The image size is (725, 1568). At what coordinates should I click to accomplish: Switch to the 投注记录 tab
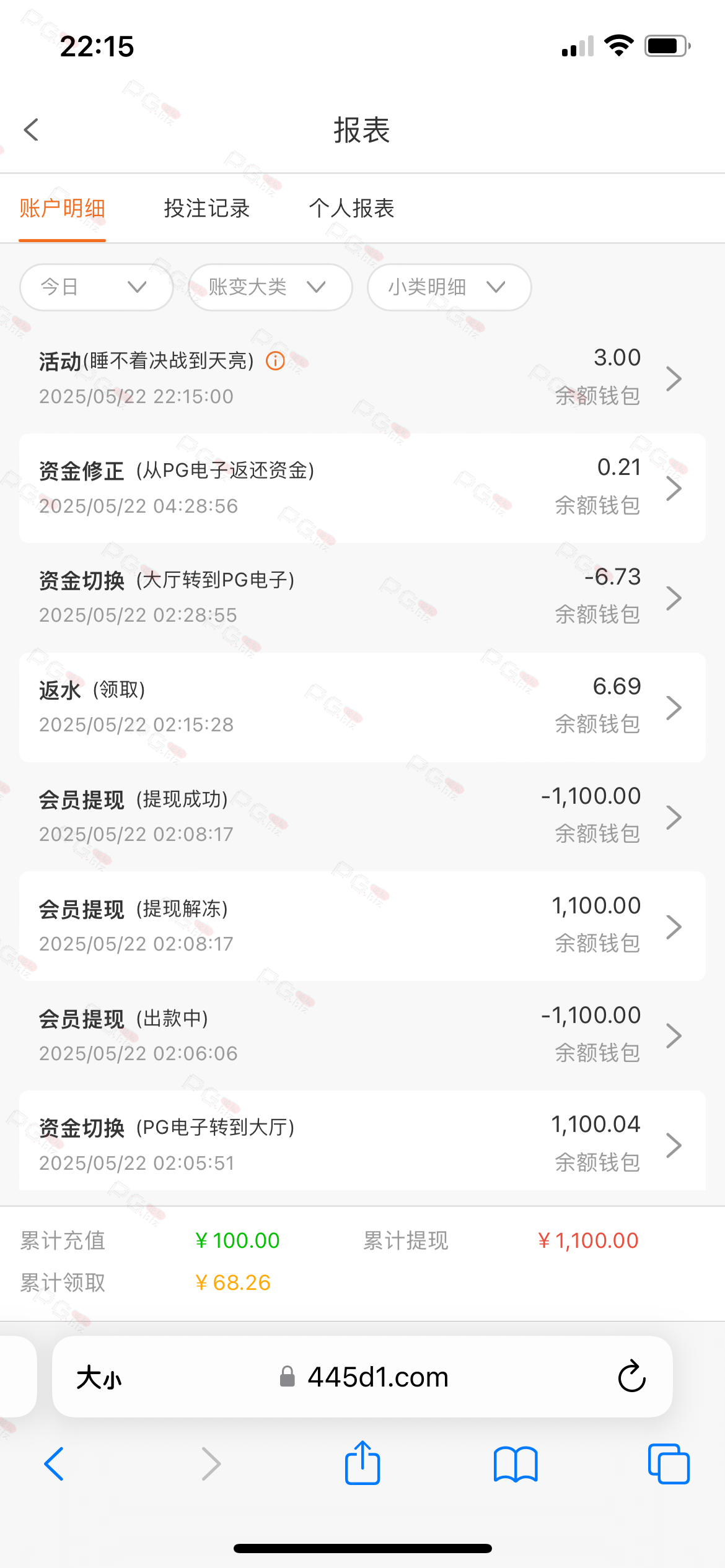coord(207,208)
